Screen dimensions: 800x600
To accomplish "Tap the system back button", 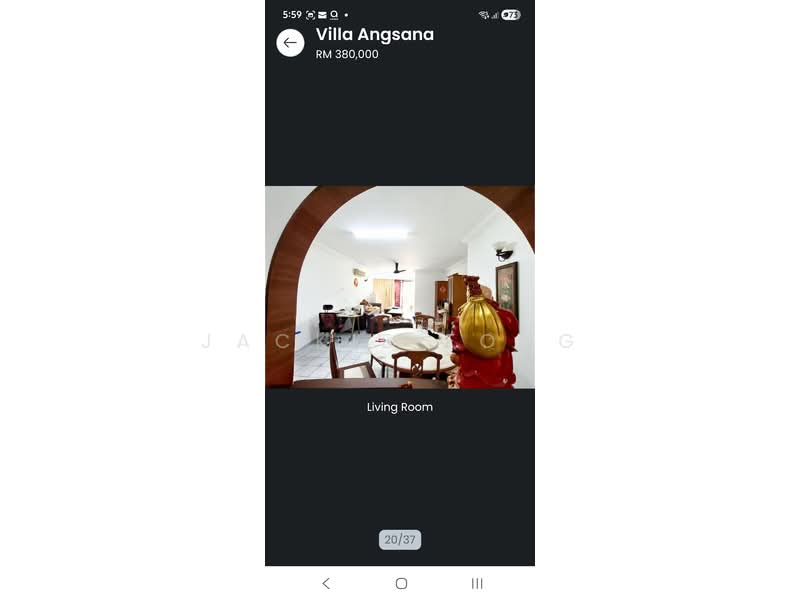I will pos(326,583).
